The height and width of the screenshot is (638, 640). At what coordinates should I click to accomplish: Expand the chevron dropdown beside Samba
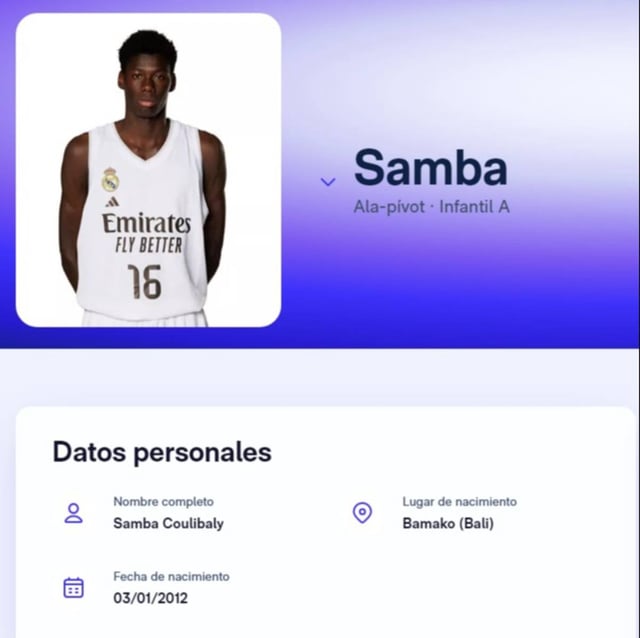[327, 181]
